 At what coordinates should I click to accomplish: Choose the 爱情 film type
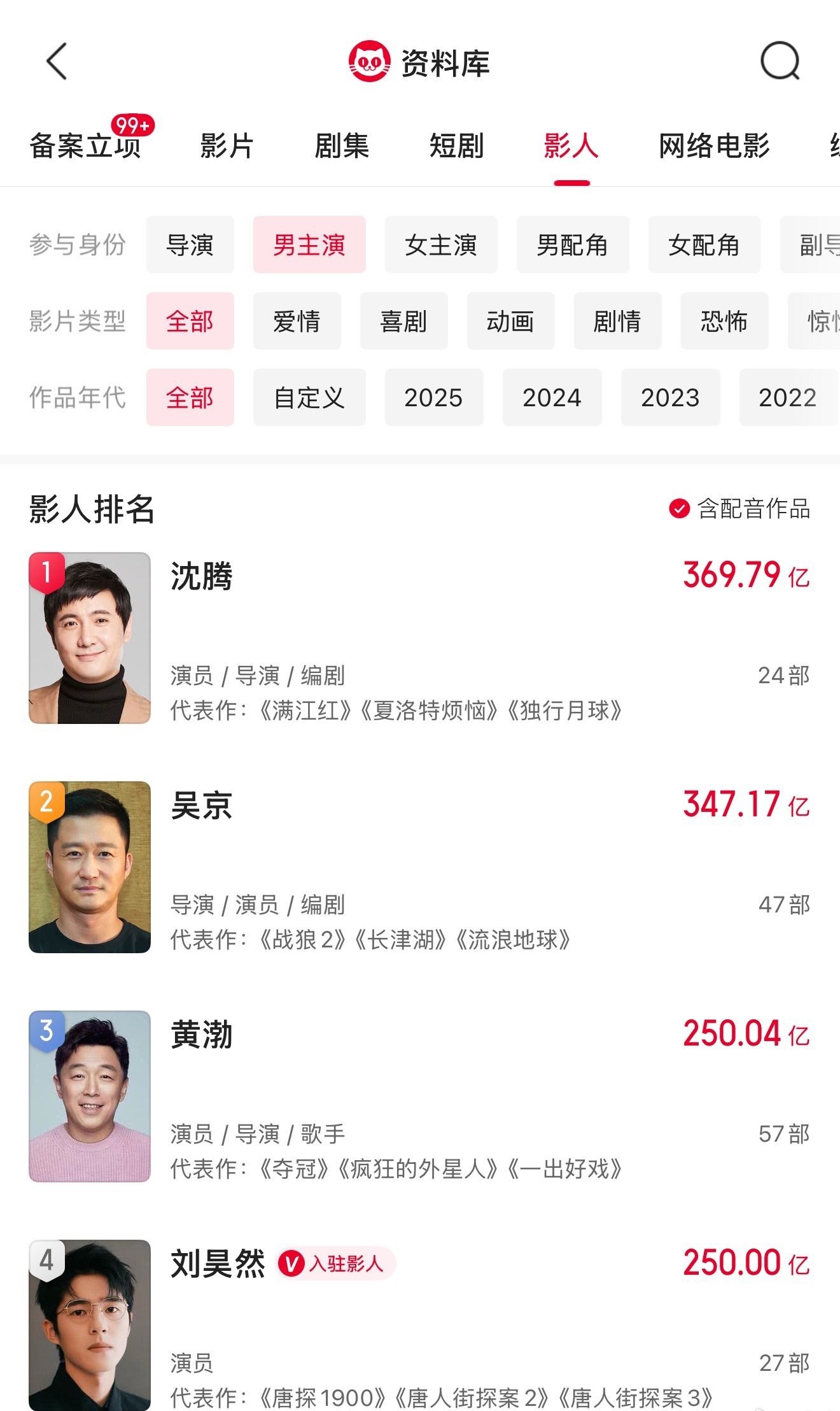tap(297, 321)
